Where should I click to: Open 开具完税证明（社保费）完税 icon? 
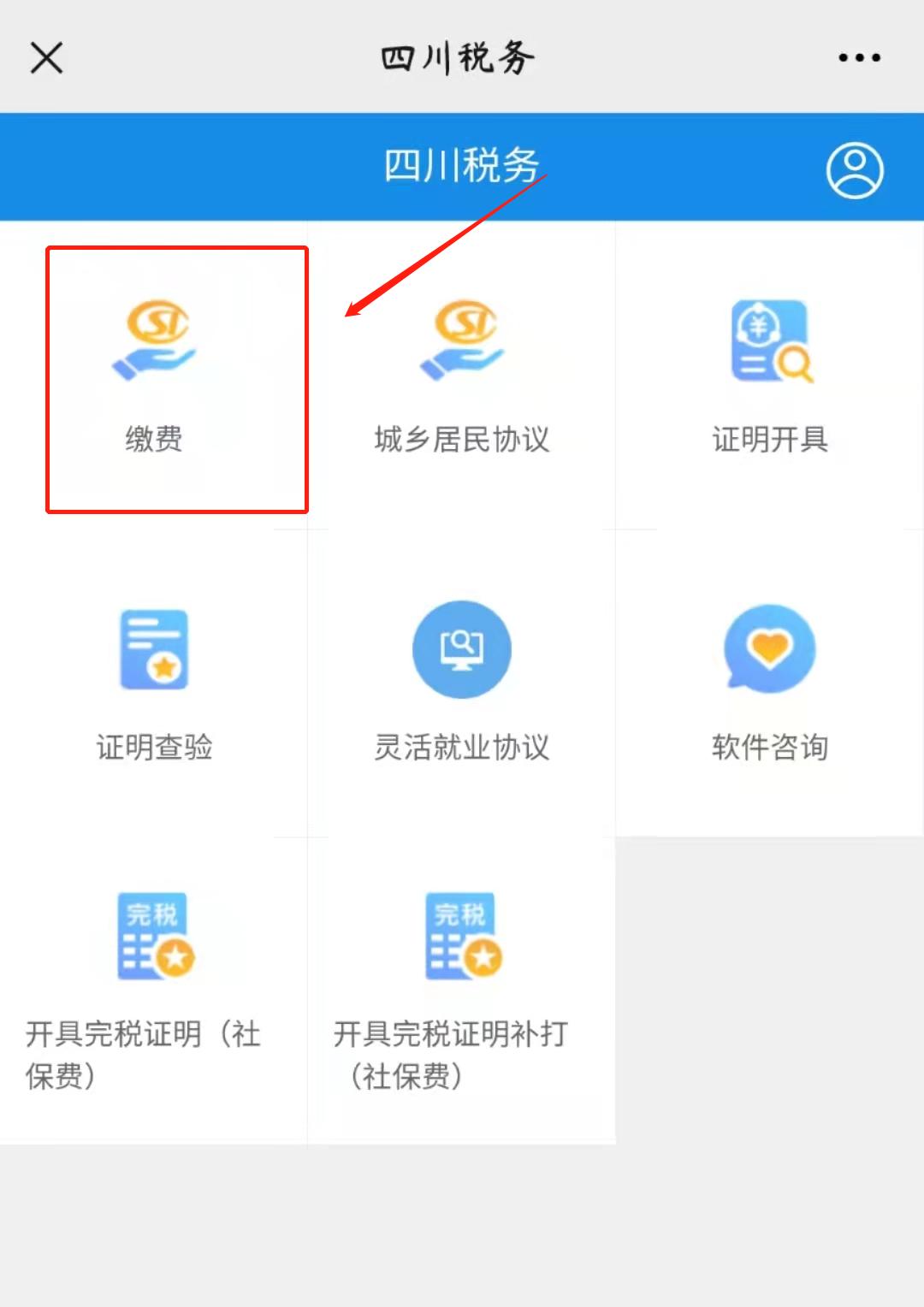[154, 935]
